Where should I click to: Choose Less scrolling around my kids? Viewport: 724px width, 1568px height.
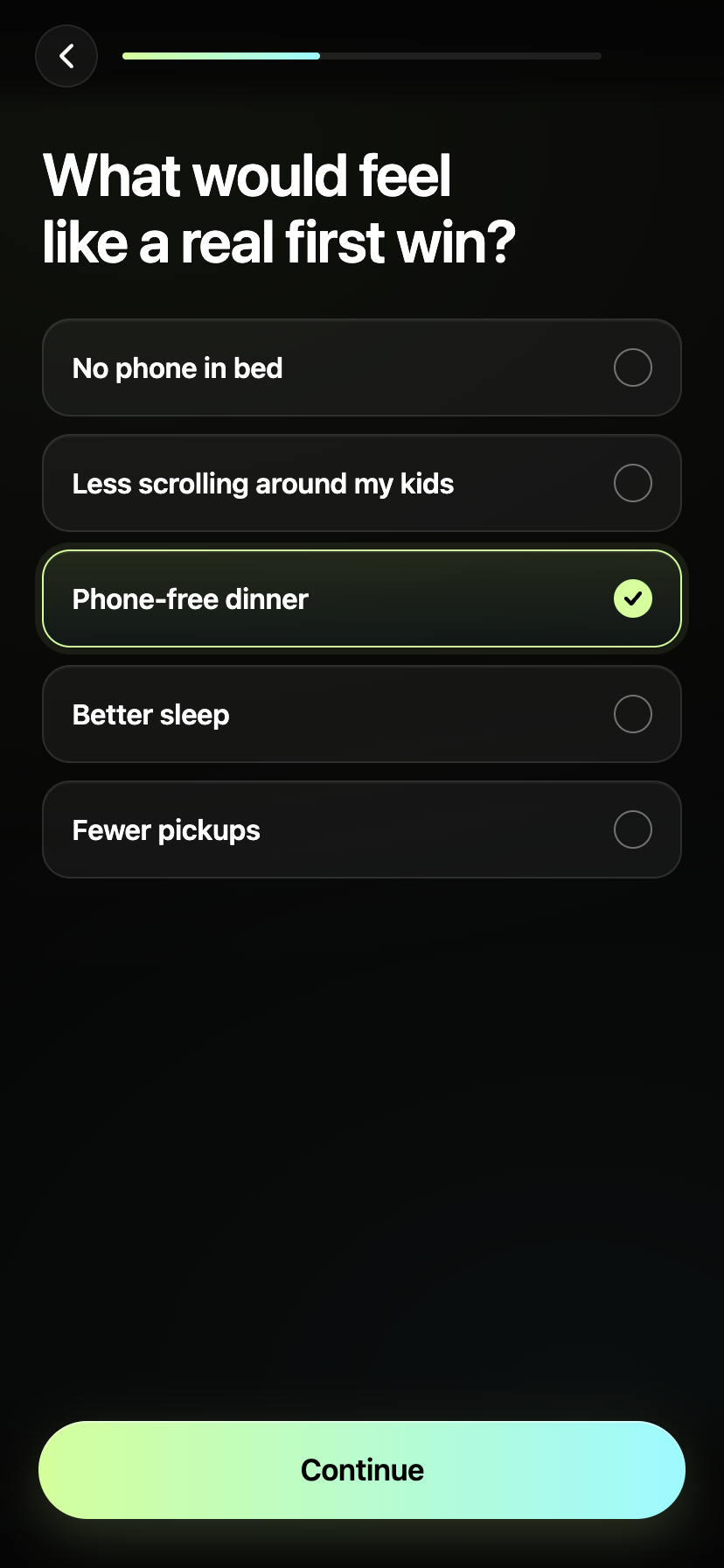pos(362,483)
